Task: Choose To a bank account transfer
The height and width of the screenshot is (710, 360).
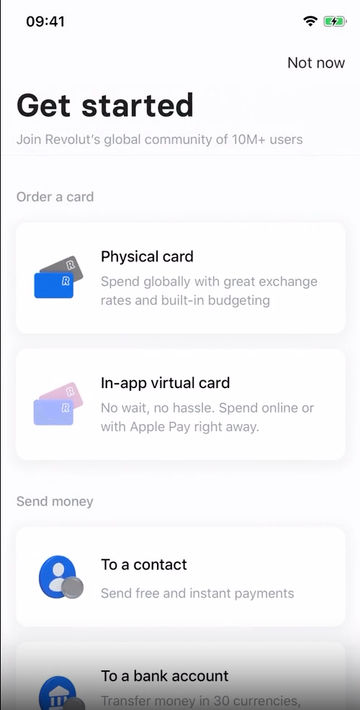Action: [x=181, y=677]
